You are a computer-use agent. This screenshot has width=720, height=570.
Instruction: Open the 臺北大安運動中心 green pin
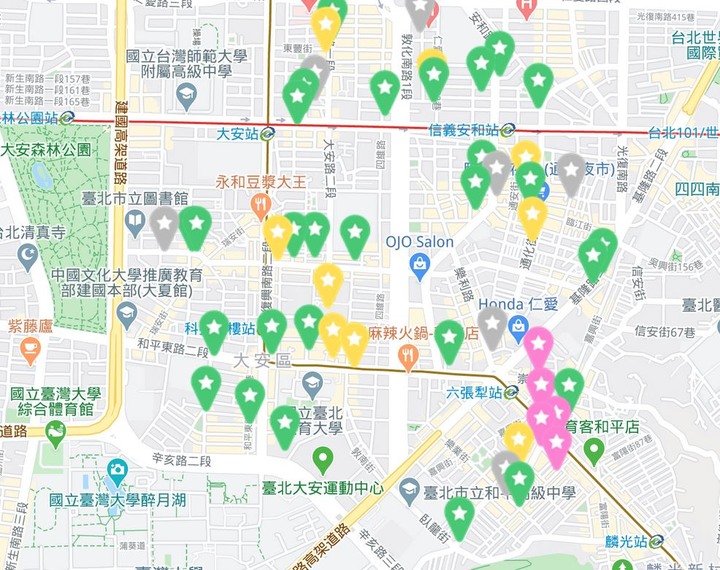click(x=322, y=460)
